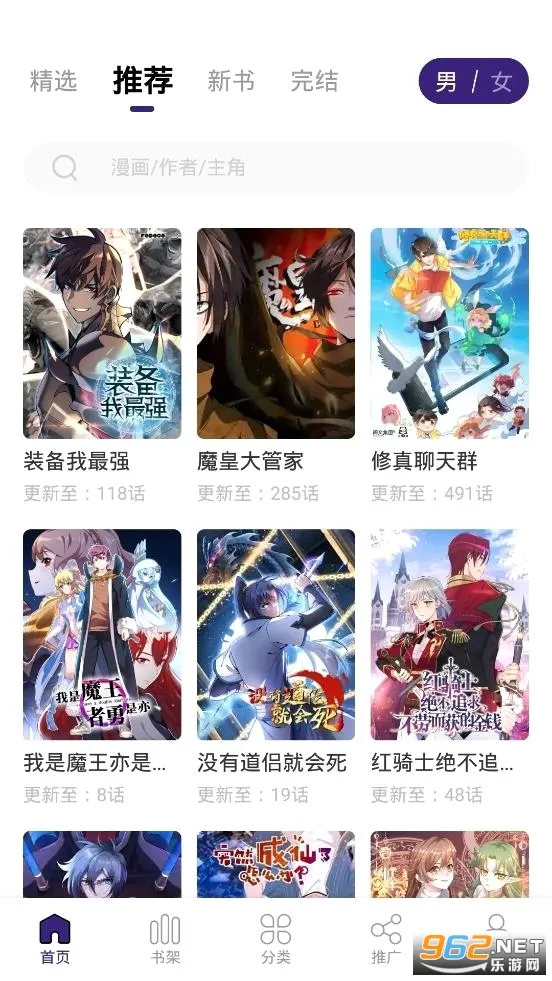Select the 首页 home tab

pos(55,938)
